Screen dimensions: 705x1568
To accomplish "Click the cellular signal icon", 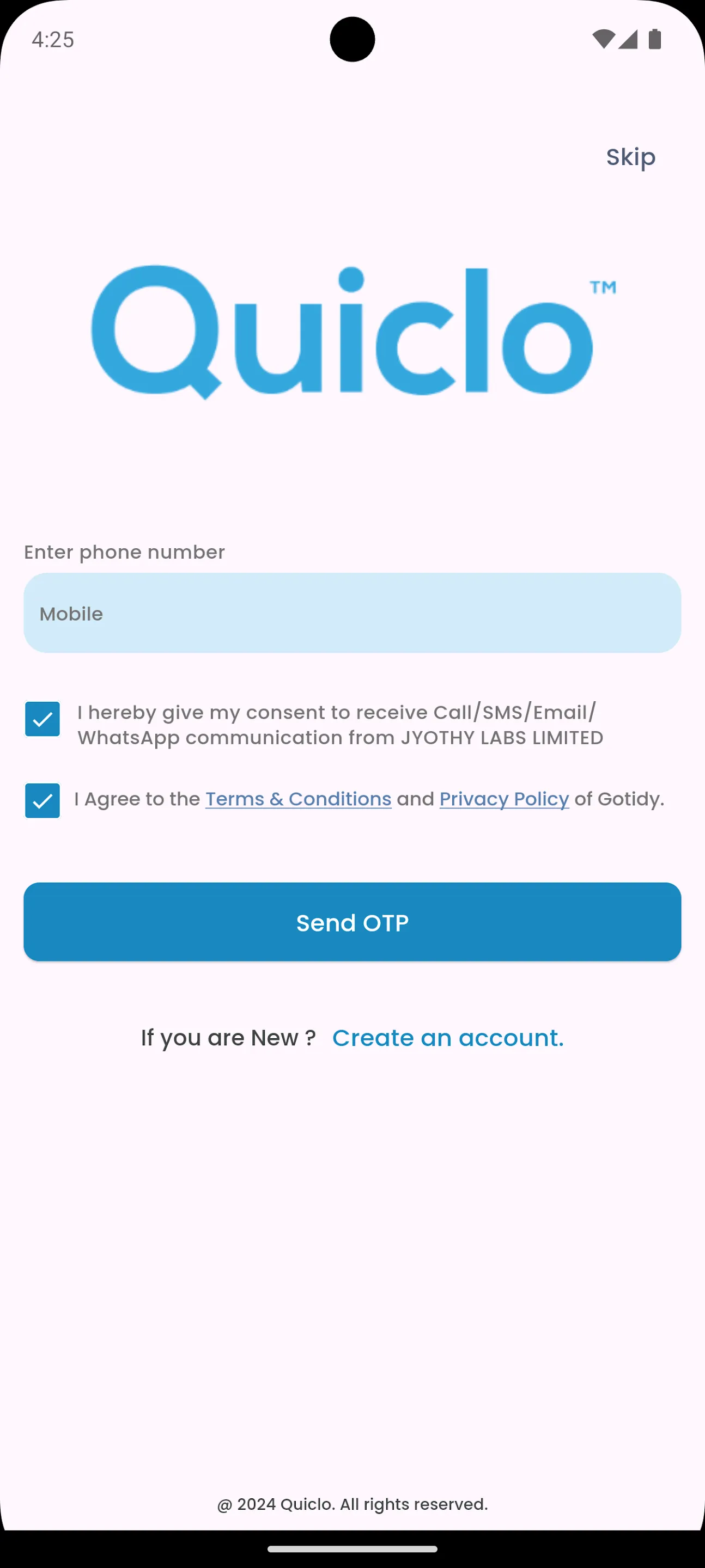I will pos(628,39).
